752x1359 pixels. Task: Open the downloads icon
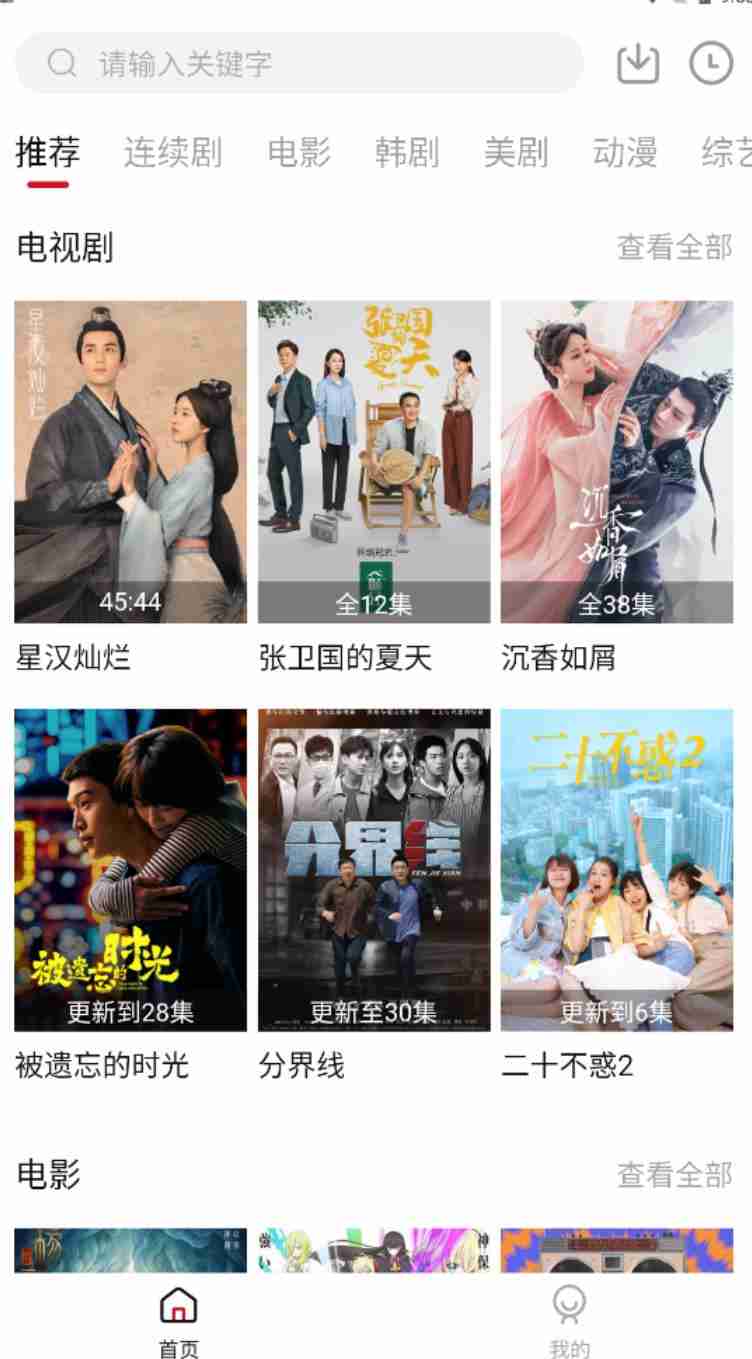pyautogui.click(x=638, y=64)
